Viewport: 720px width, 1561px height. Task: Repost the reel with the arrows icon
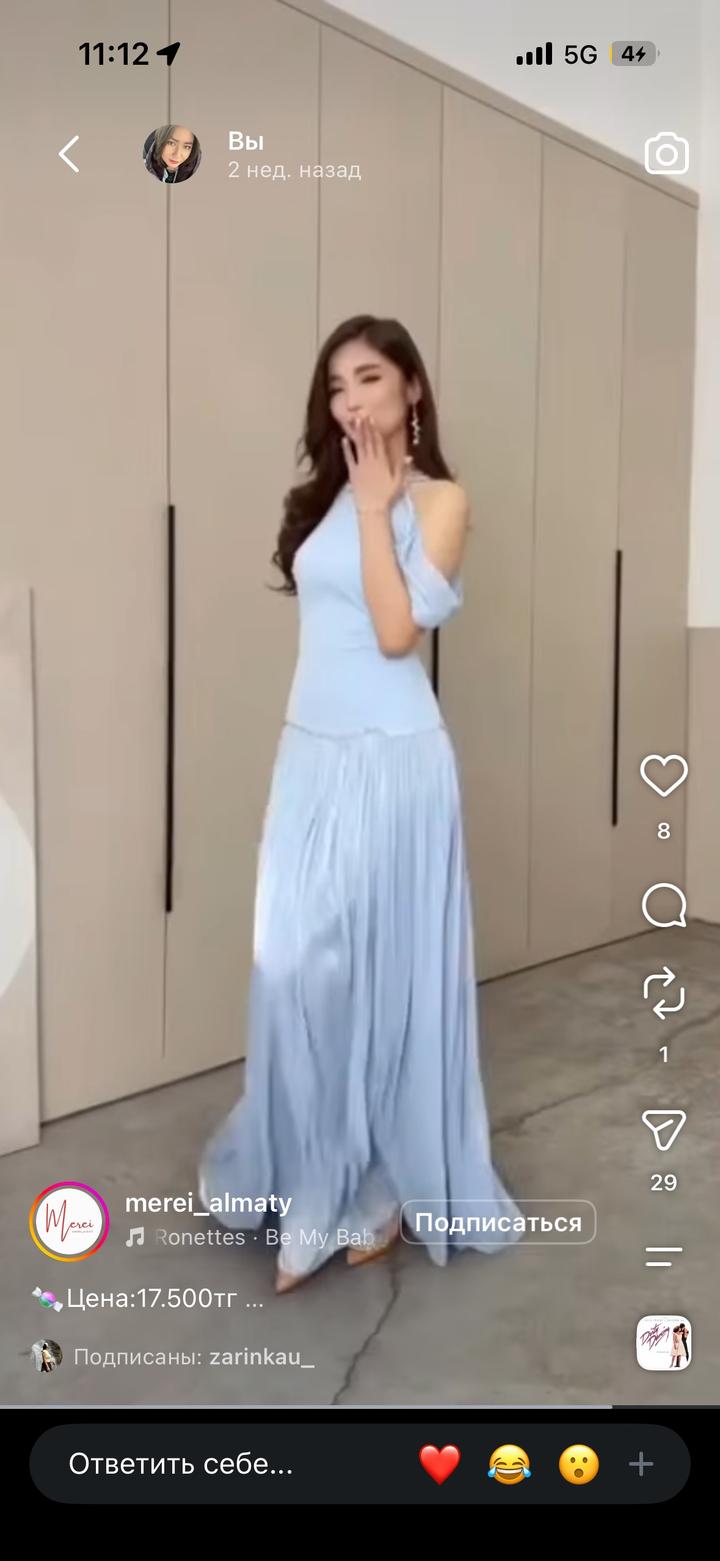(664, 995)
